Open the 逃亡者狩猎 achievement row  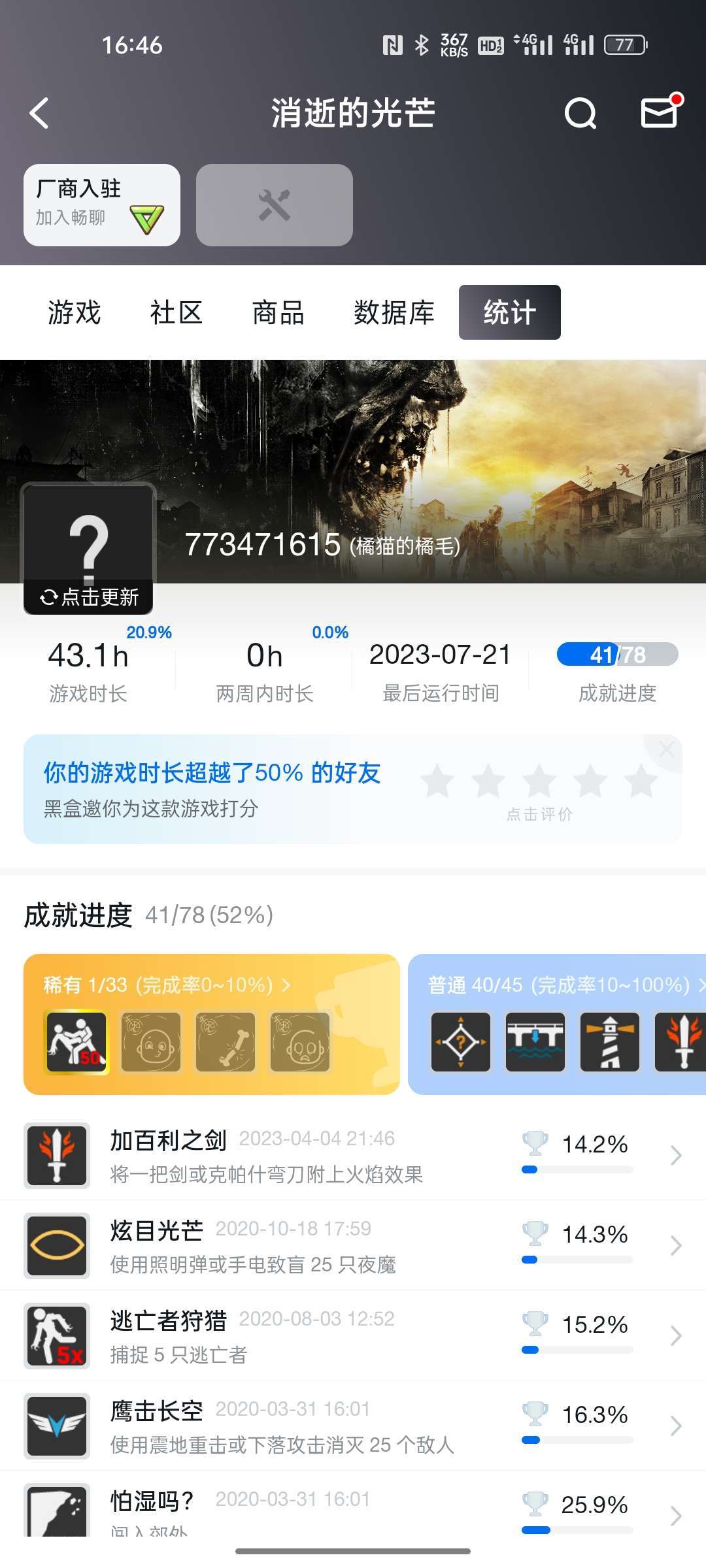coord(353,1335)
